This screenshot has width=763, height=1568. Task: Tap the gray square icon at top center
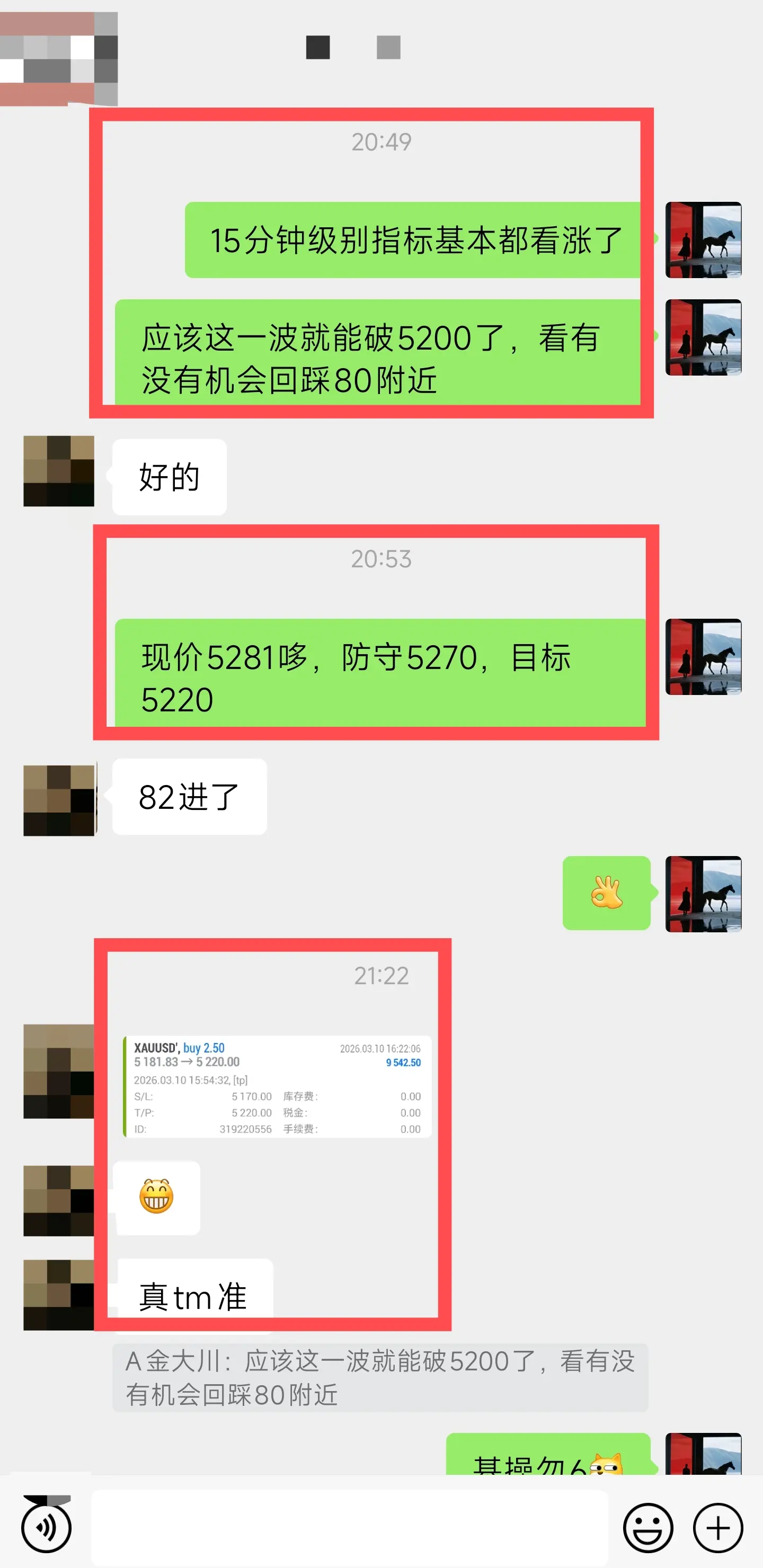coord(388,48)
